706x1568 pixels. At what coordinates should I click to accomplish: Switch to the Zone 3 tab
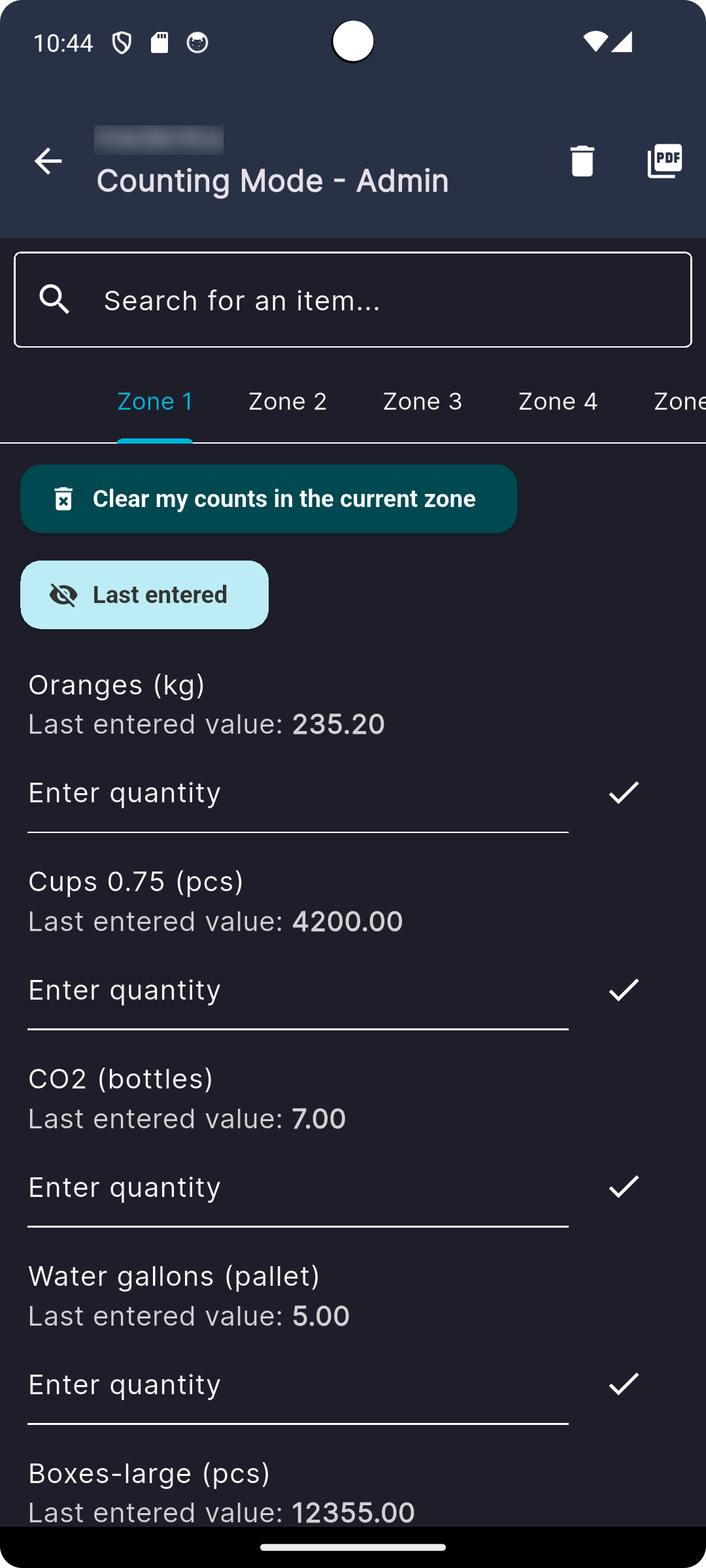pos(422,401)
